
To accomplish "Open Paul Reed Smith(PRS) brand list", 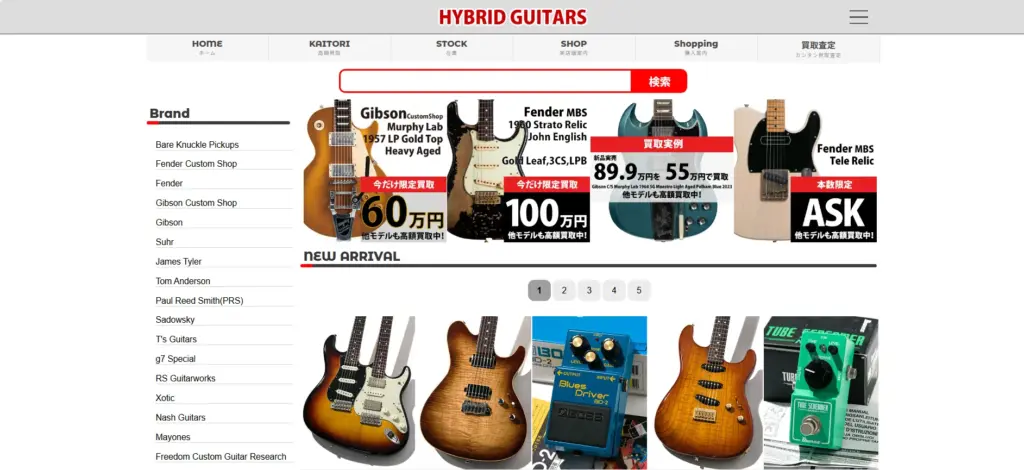I will coord(199,301).
